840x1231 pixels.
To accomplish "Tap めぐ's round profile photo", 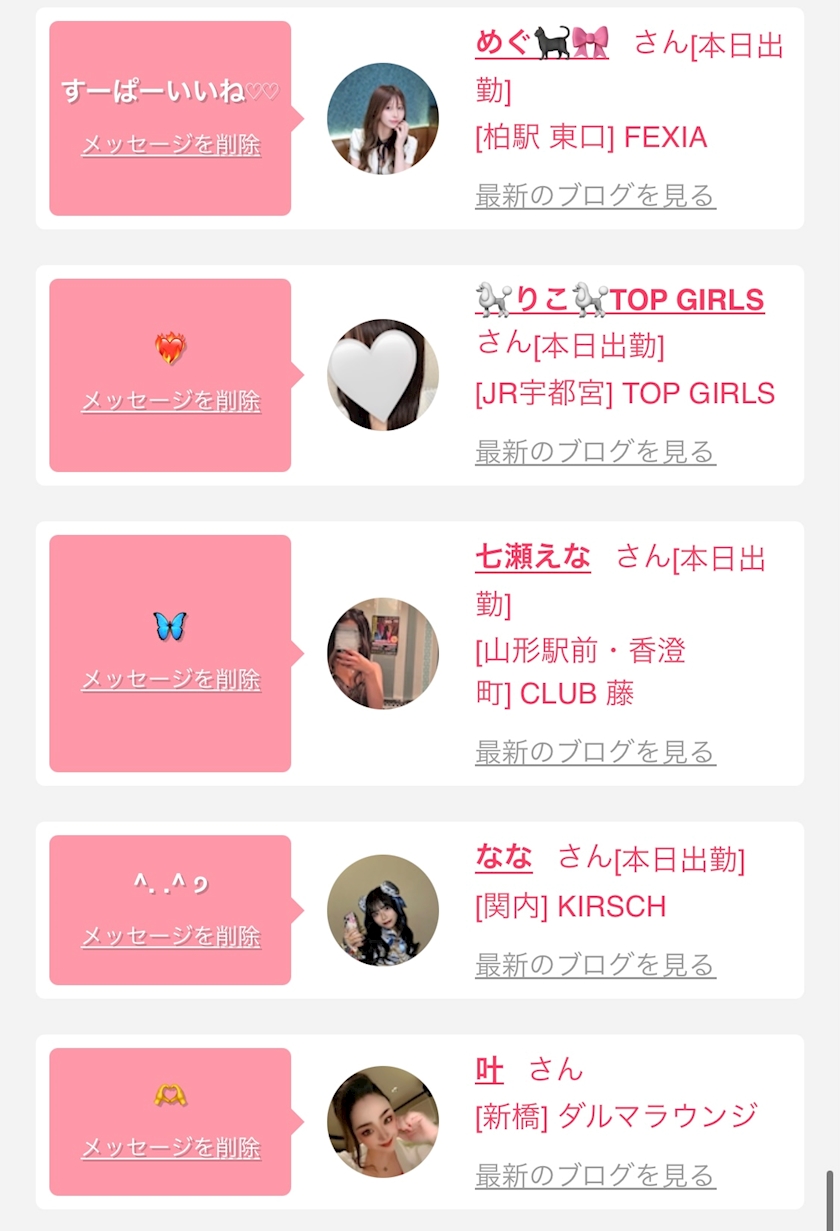I will 383,118.
